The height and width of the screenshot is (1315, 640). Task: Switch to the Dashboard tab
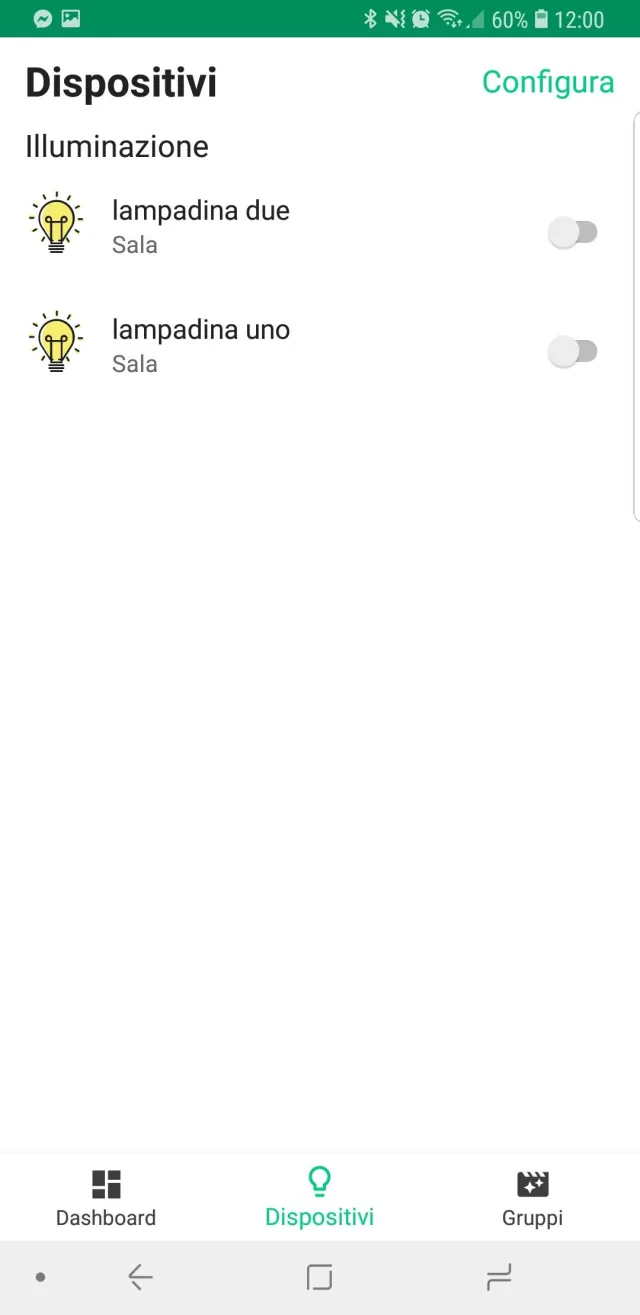tap(106, 1198)
